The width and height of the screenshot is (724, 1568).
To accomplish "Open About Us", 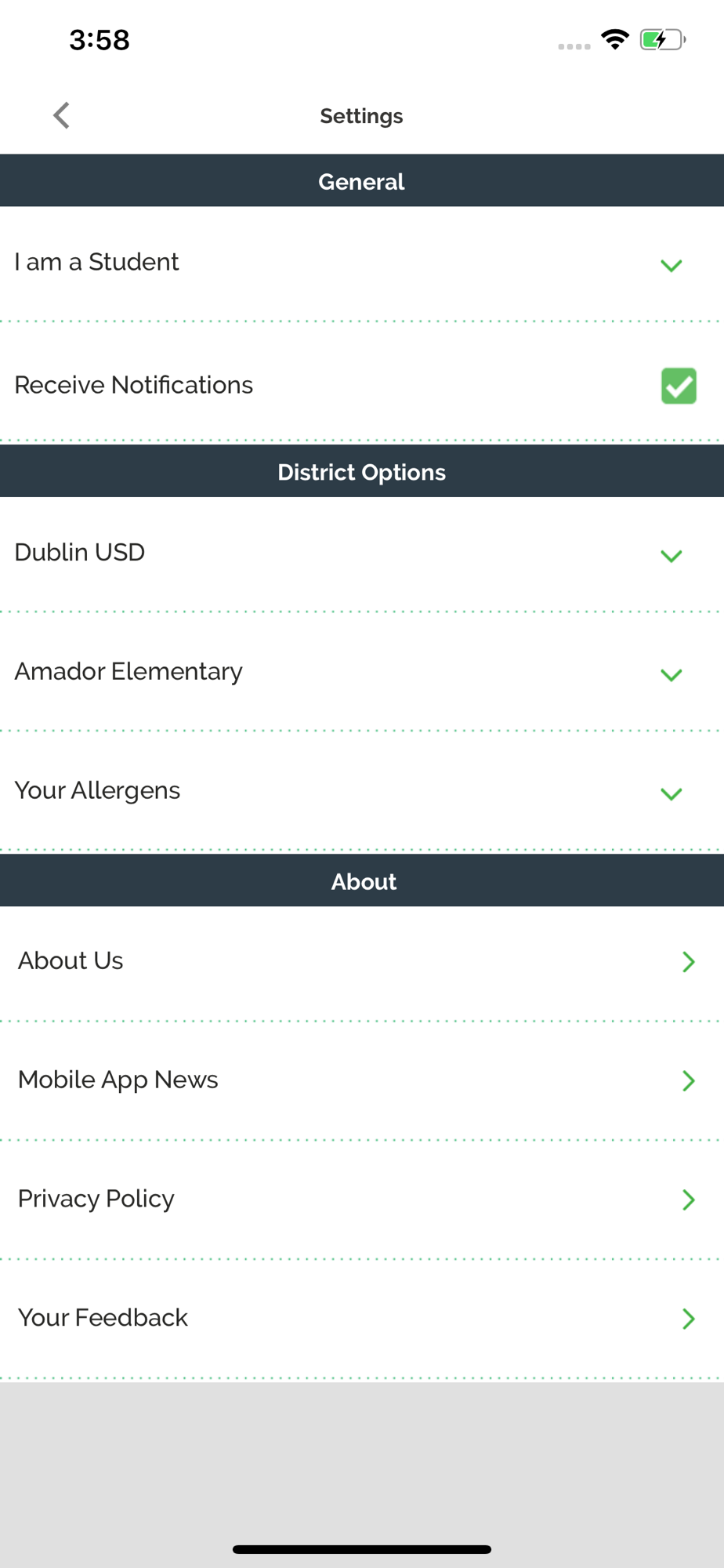I will 362,963.
